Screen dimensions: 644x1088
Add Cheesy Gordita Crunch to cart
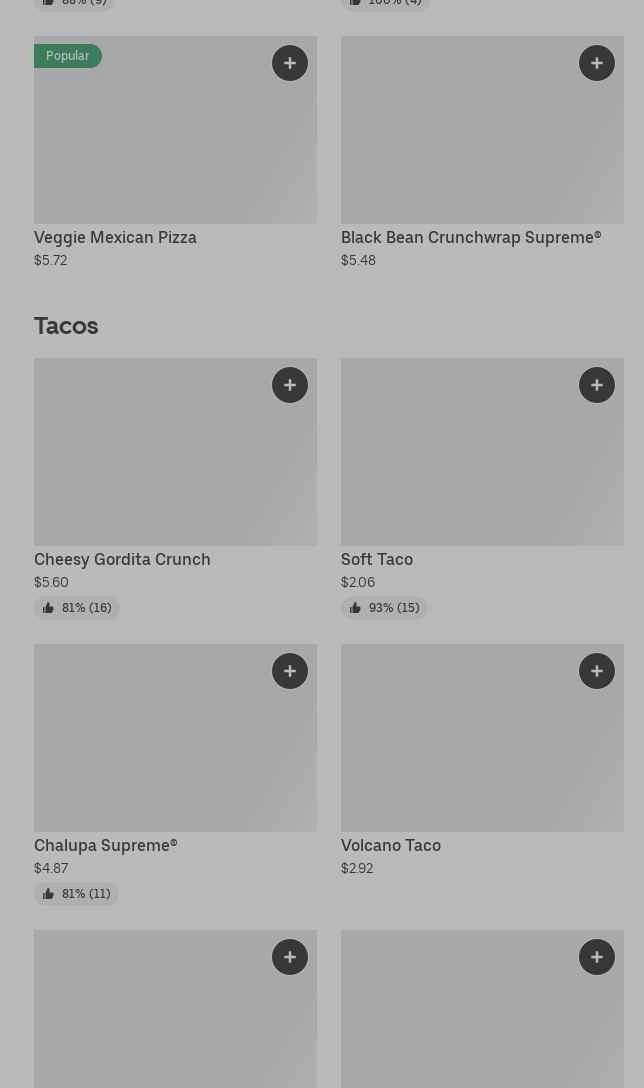pos(290,385)
